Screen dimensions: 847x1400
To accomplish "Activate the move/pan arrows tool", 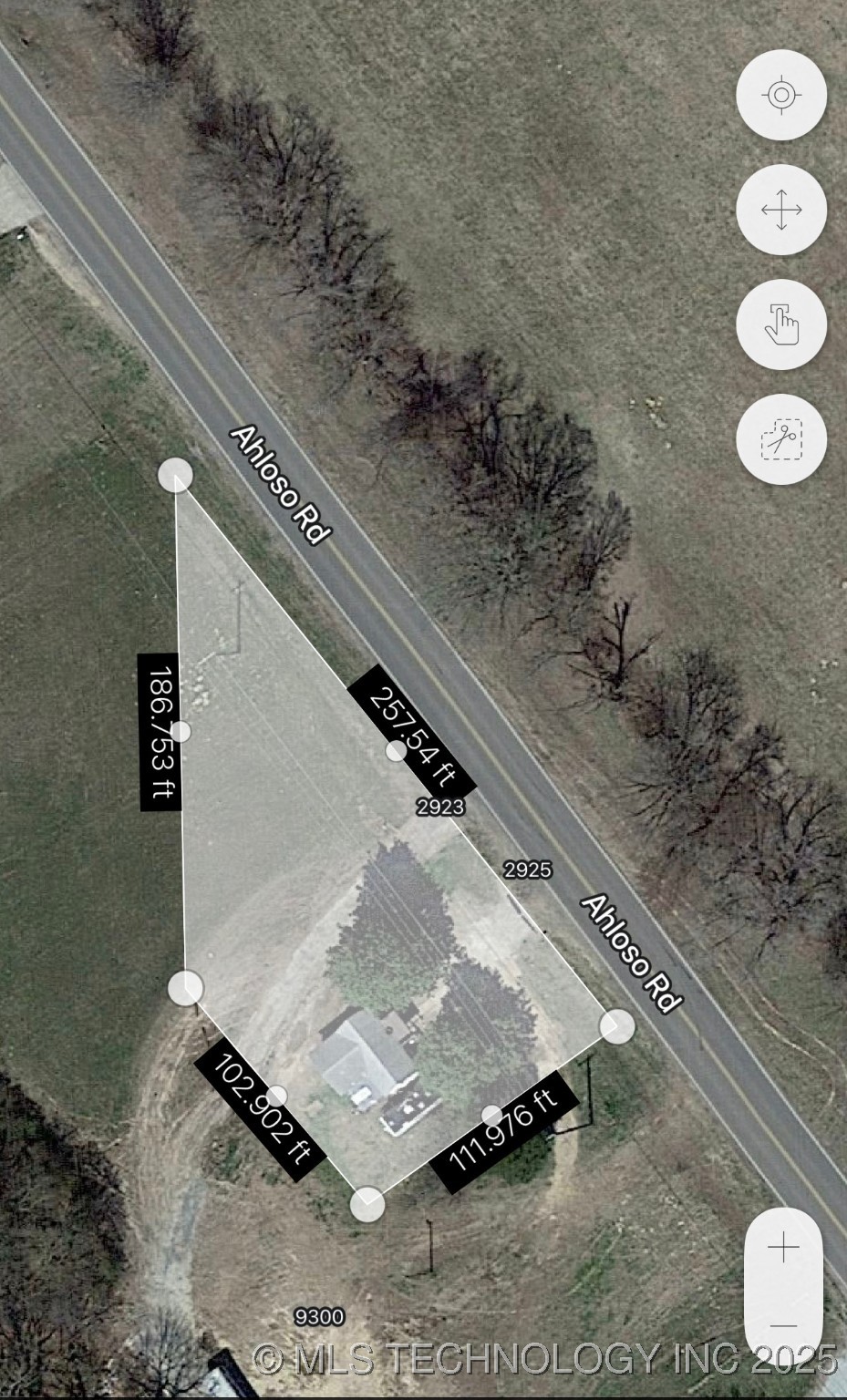I will point(781,211).
